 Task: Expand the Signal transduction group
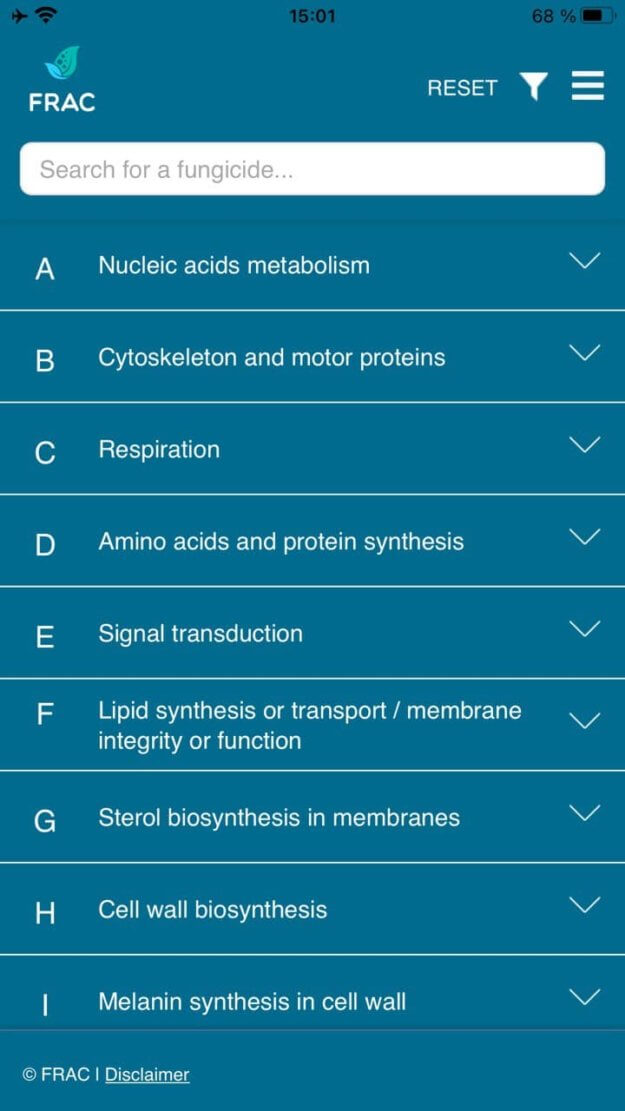[584, 629]
